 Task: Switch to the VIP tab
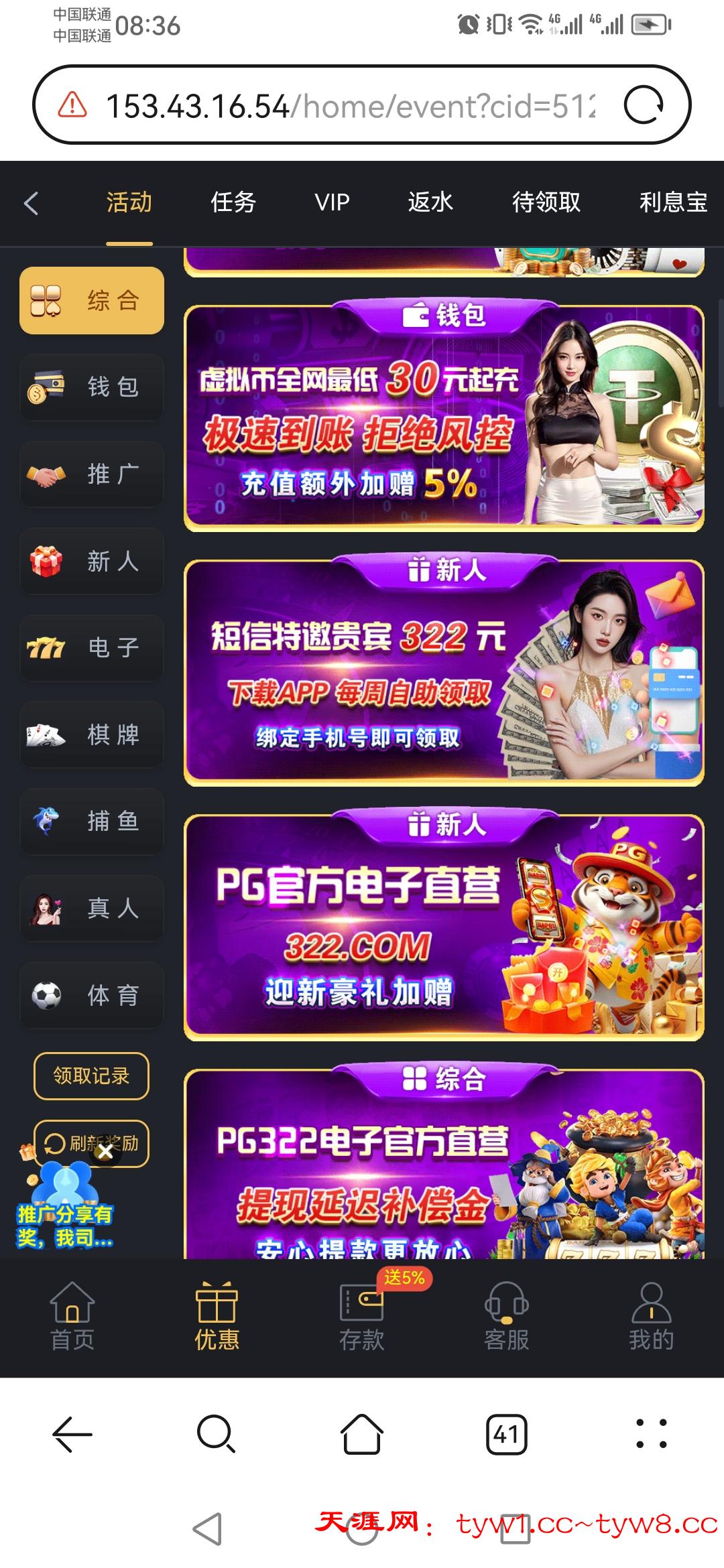[333, 202]
